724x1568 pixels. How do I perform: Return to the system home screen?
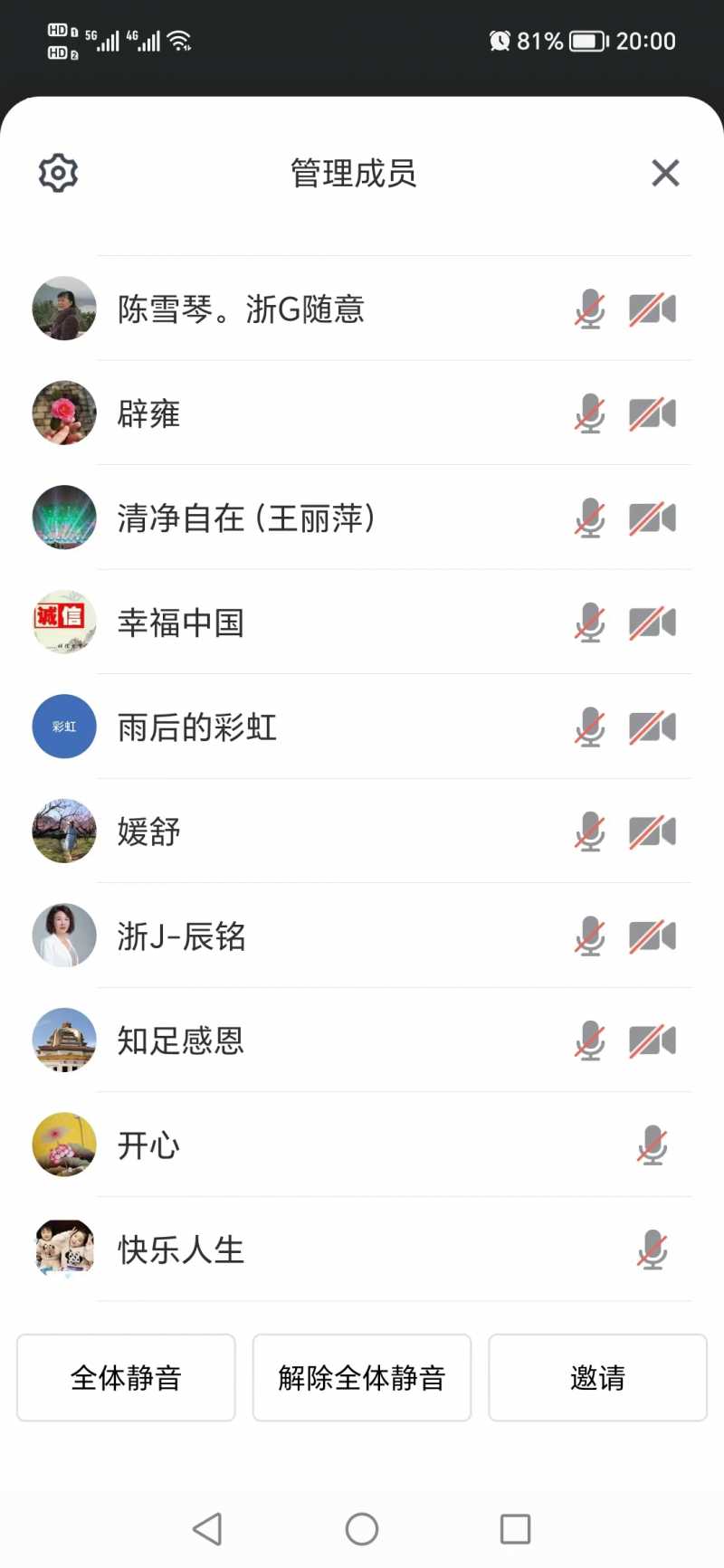point(362,1529)
